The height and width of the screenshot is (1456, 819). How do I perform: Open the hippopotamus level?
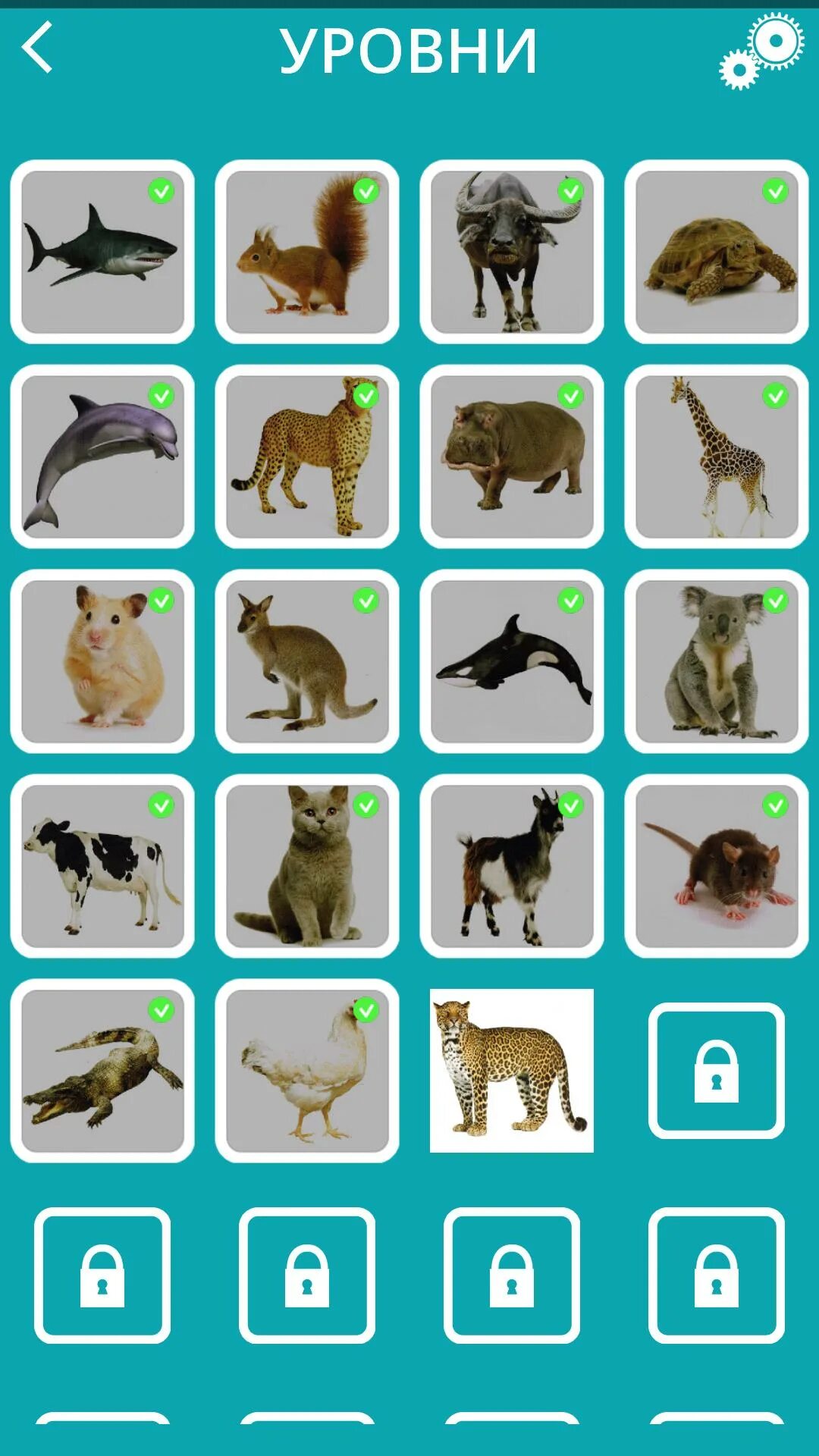tap(512, 457)
